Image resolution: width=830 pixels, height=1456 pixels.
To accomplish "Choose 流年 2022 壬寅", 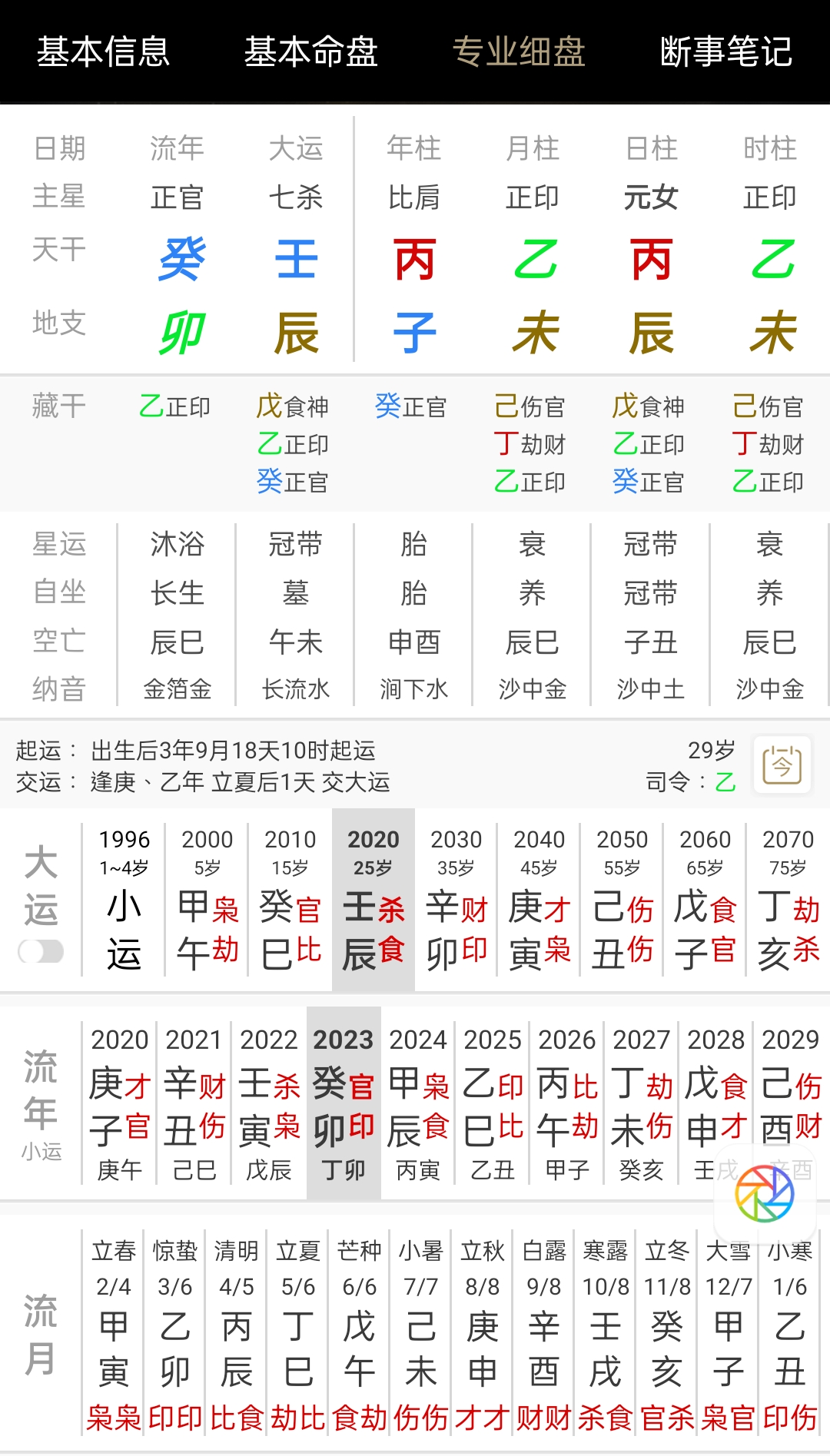I will pyautogui.click(x=268, y=1102).
